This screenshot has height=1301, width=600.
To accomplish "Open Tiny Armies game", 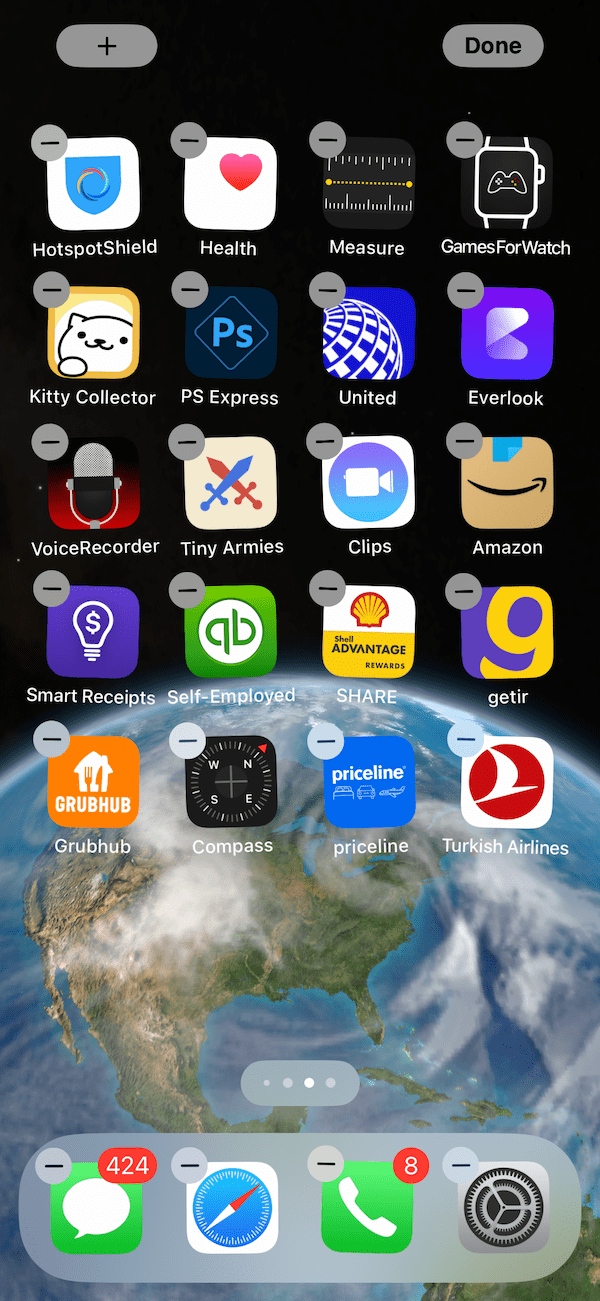I will [230, 483].
